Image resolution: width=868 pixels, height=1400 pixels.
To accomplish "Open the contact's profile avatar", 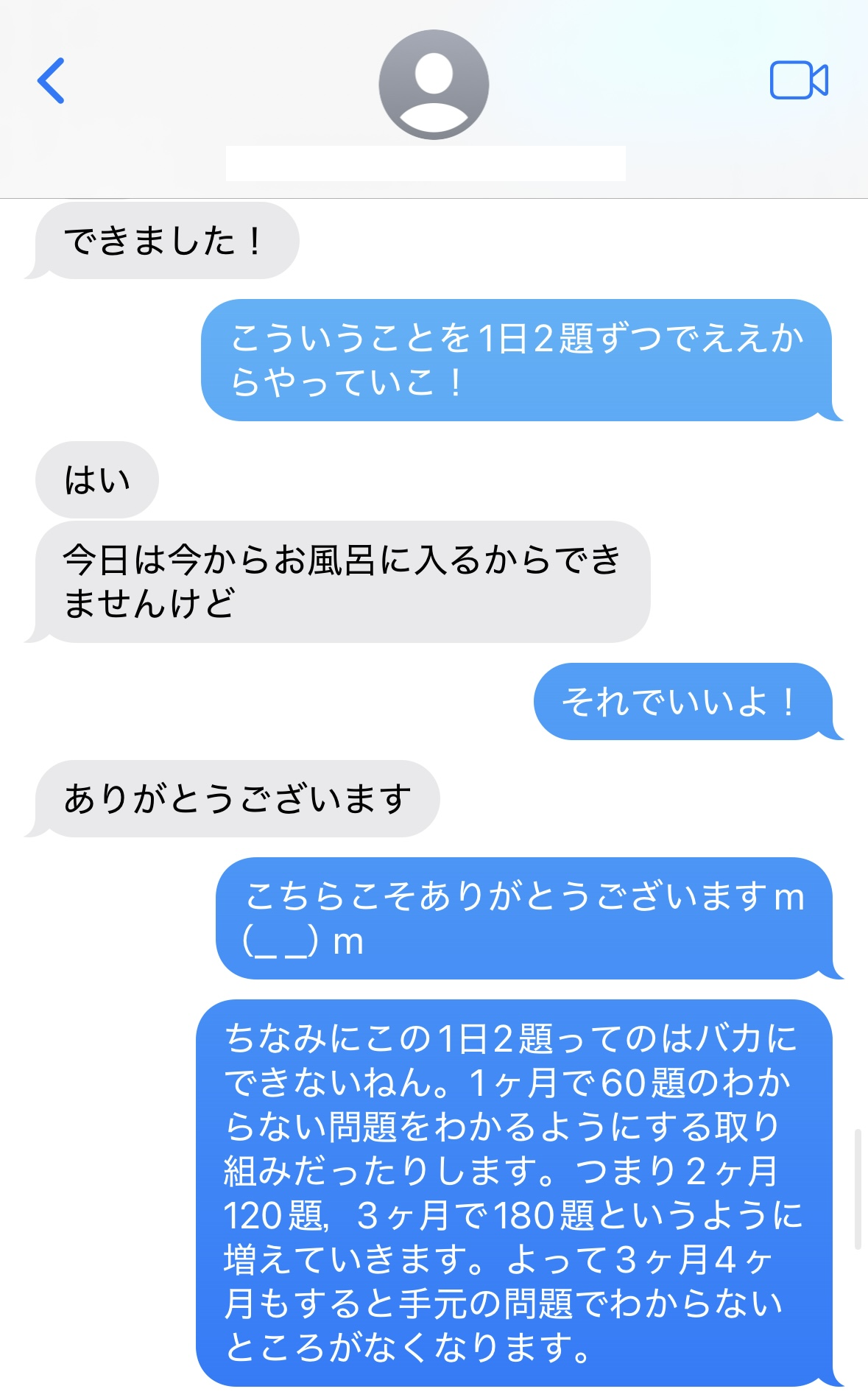I will 434,85.
